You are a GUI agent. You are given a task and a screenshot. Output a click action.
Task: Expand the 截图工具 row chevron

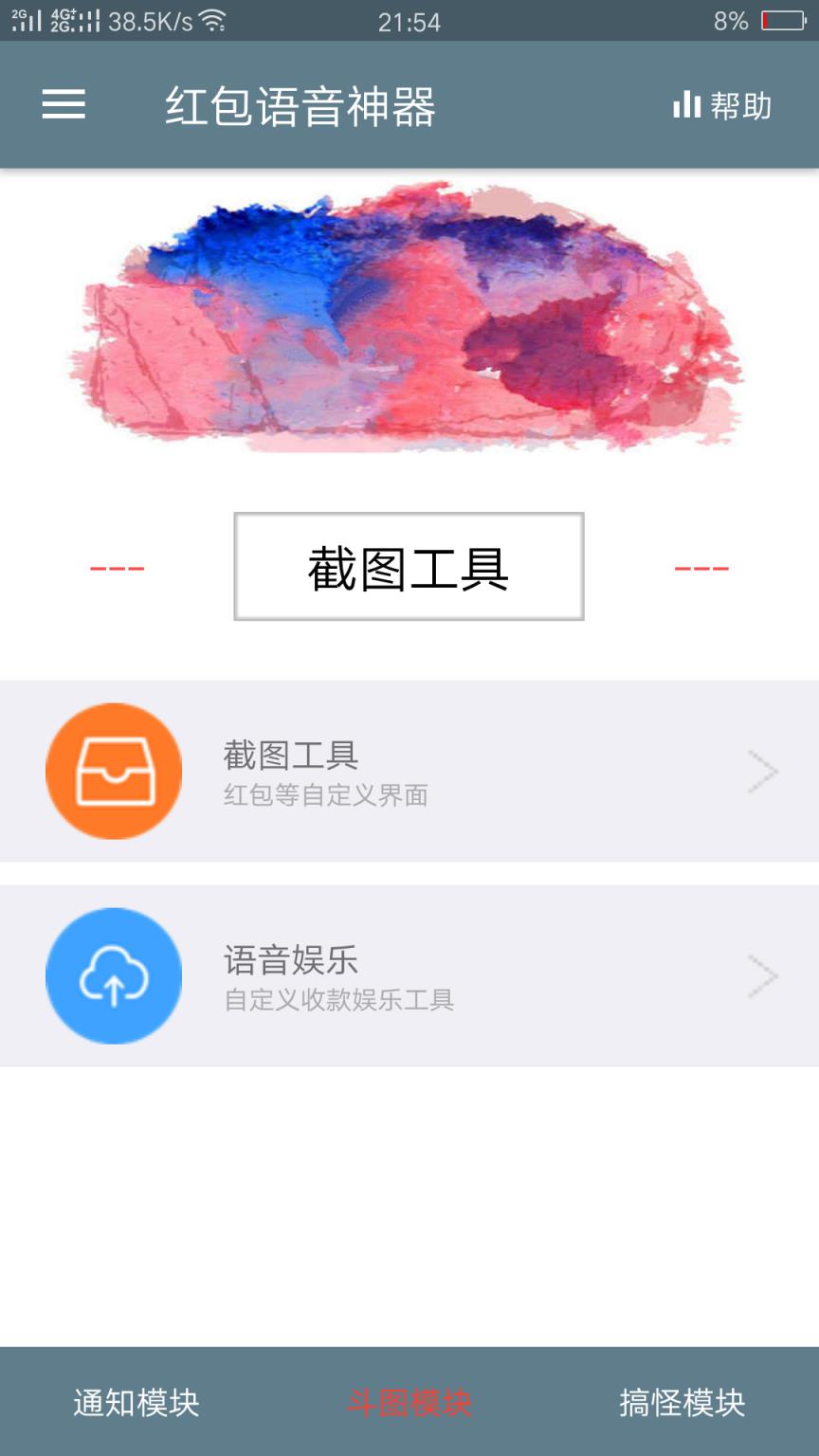click(758, 771)
